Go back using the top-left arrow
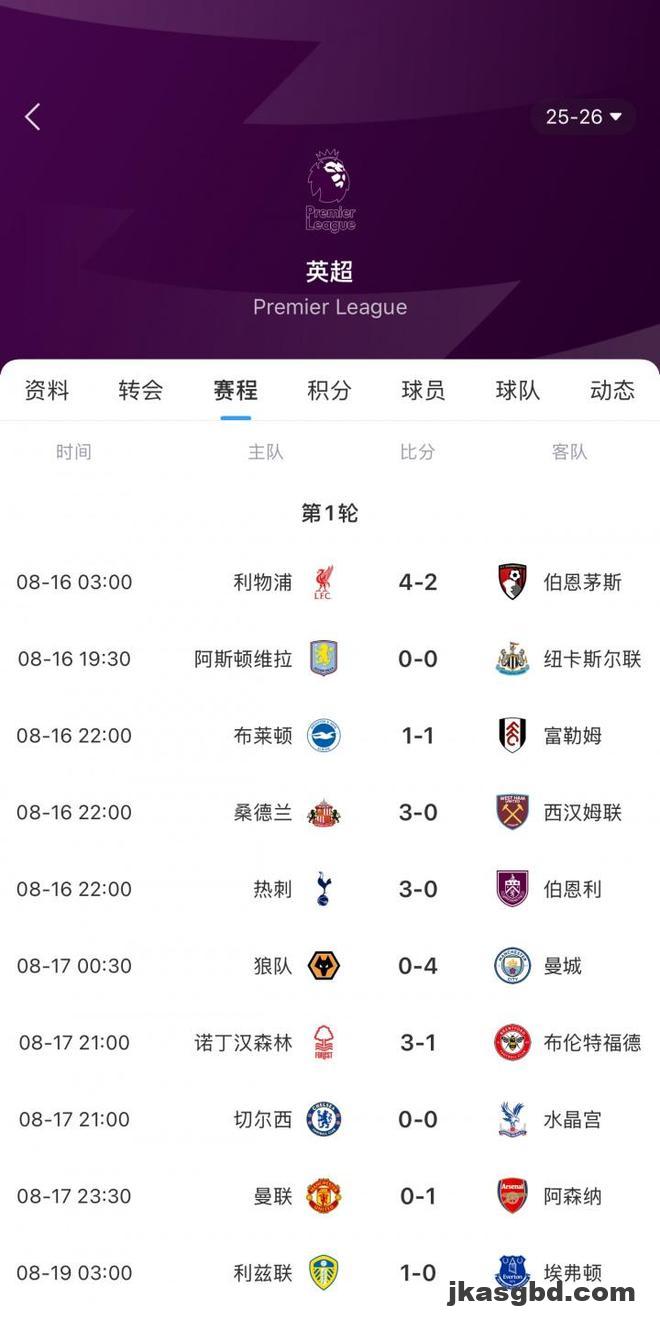This screenshot has width=660, height=1331. [x=33, y=117]
